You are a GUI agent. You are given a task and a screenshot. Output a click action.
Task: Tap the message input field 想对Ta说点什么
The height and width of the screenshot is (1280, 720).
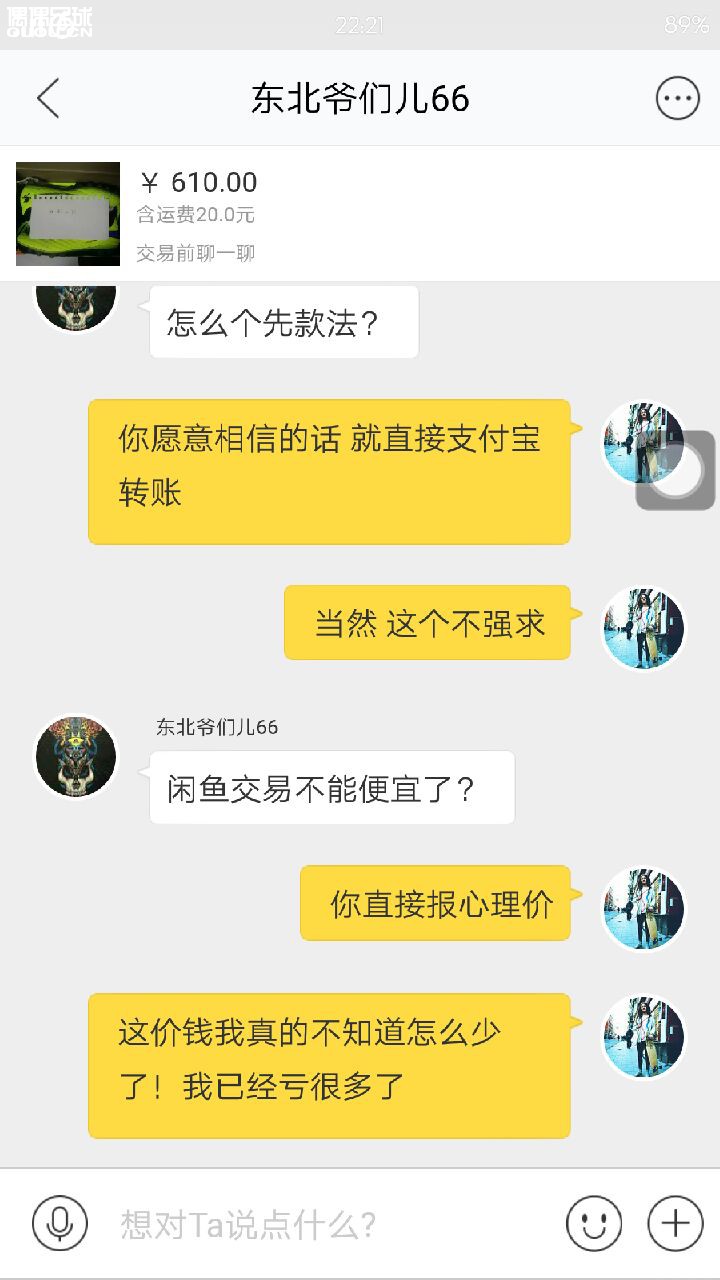click(300, 1222)
